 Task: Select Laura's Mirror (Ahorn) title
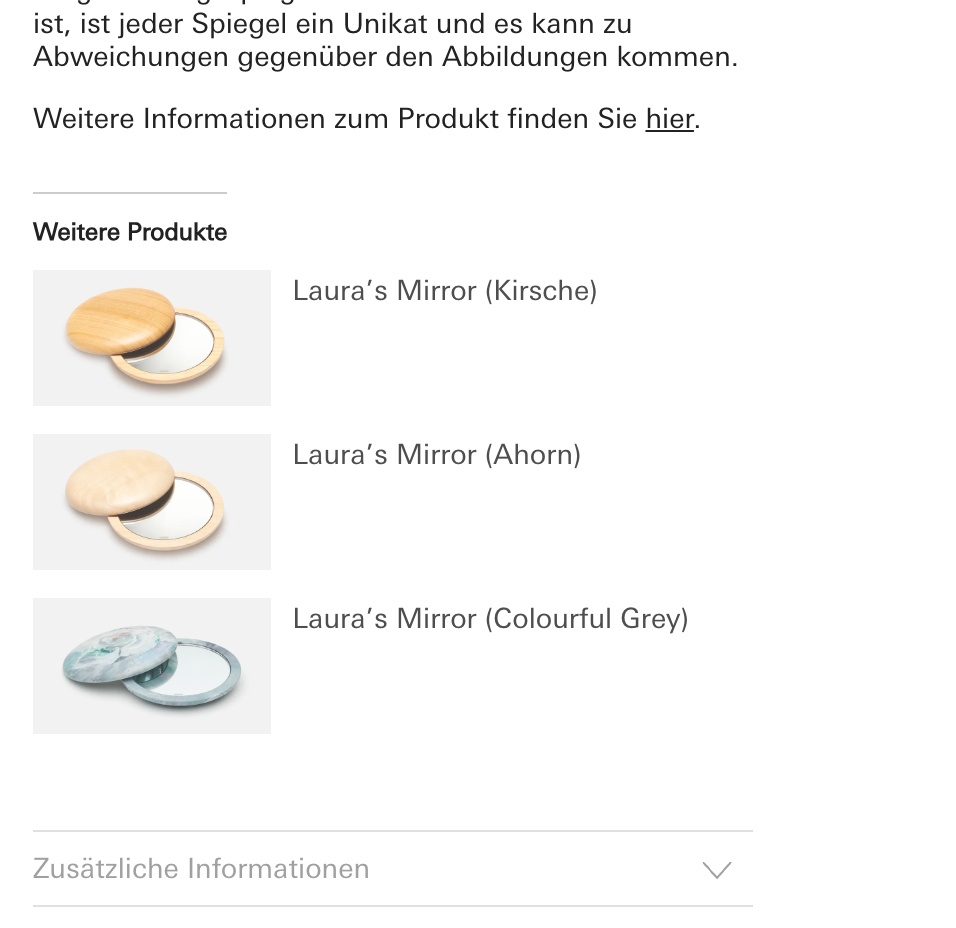tap(436, 455)
